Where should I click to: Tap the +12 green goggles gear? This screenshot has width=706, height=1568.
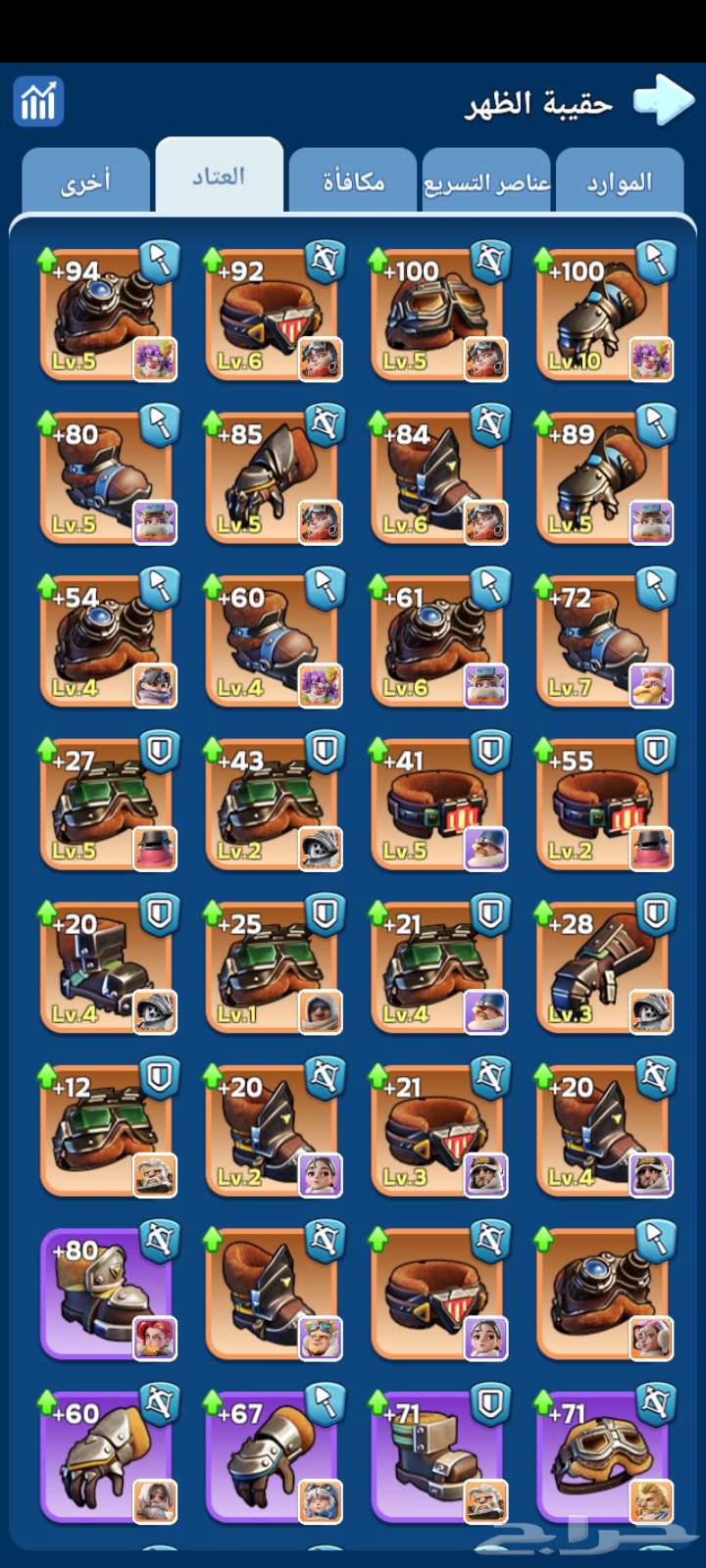[106, 1130]
